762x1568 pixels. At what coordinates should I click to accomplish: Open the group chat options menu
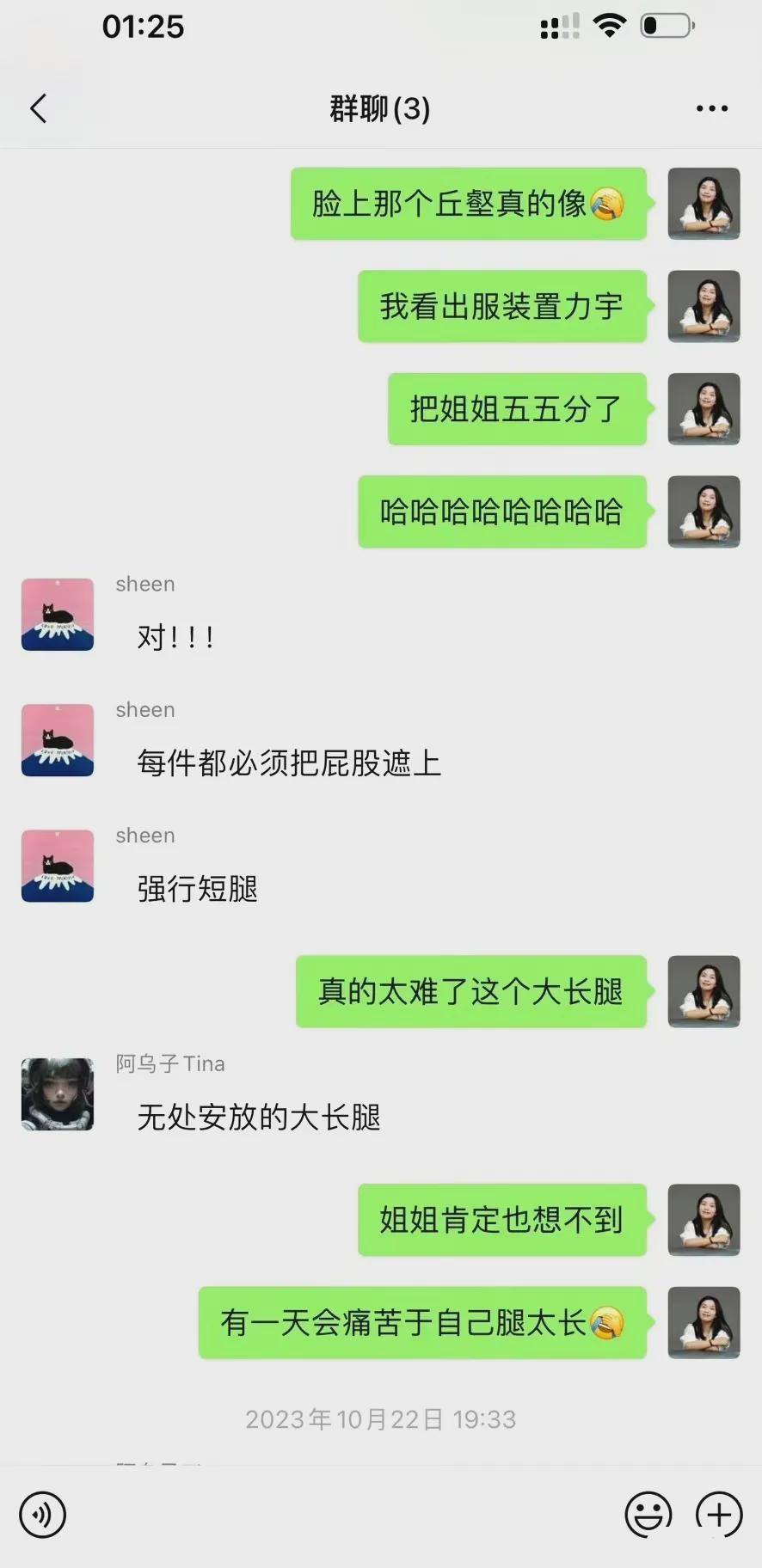(711, 108)
